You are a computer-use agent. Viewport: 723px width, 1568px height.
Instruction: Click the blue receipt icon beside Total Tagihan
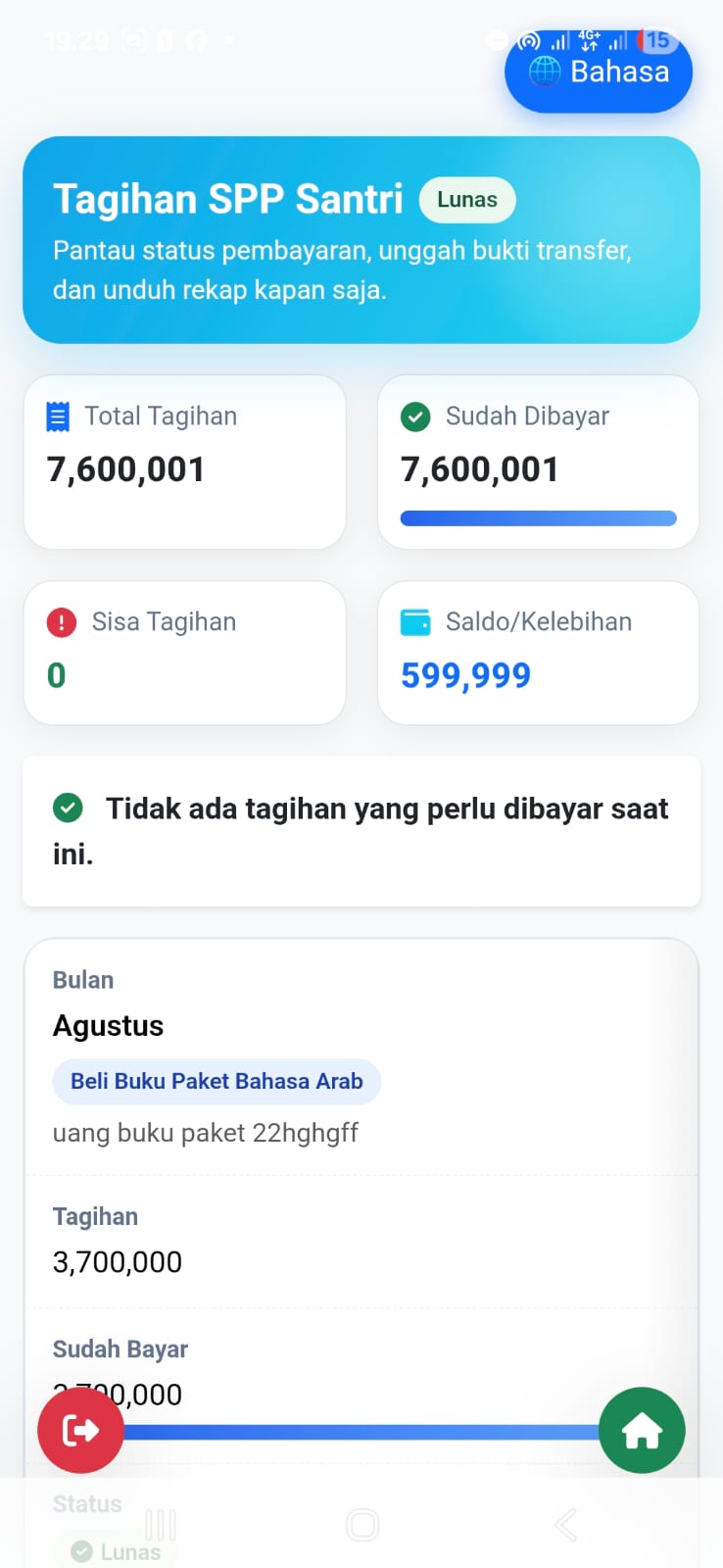57,416
